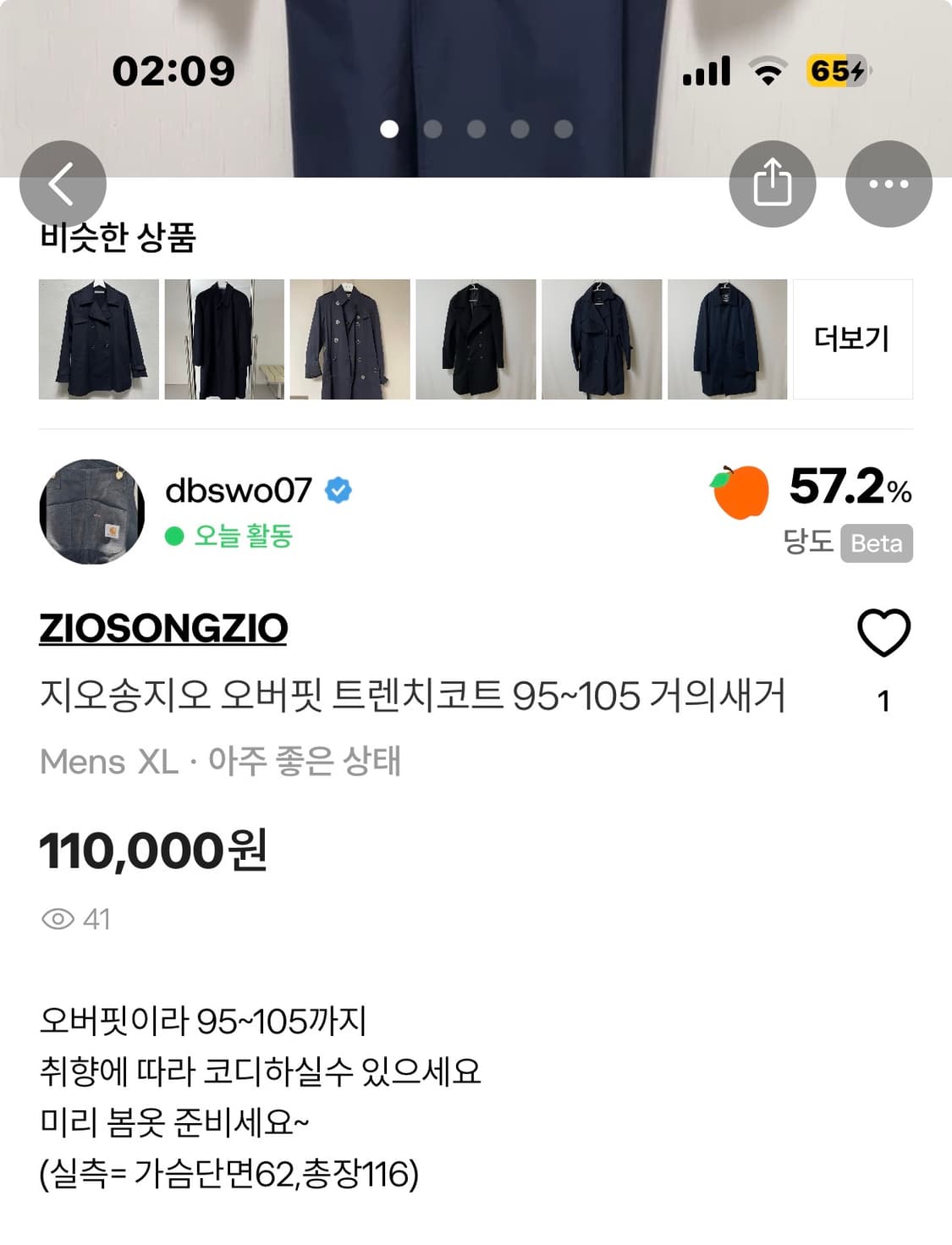The height and width of the screenshot is (1245, 952).
Task: Open the ZIOSONGZIO brand page link
Action: [x=164, y=627]
